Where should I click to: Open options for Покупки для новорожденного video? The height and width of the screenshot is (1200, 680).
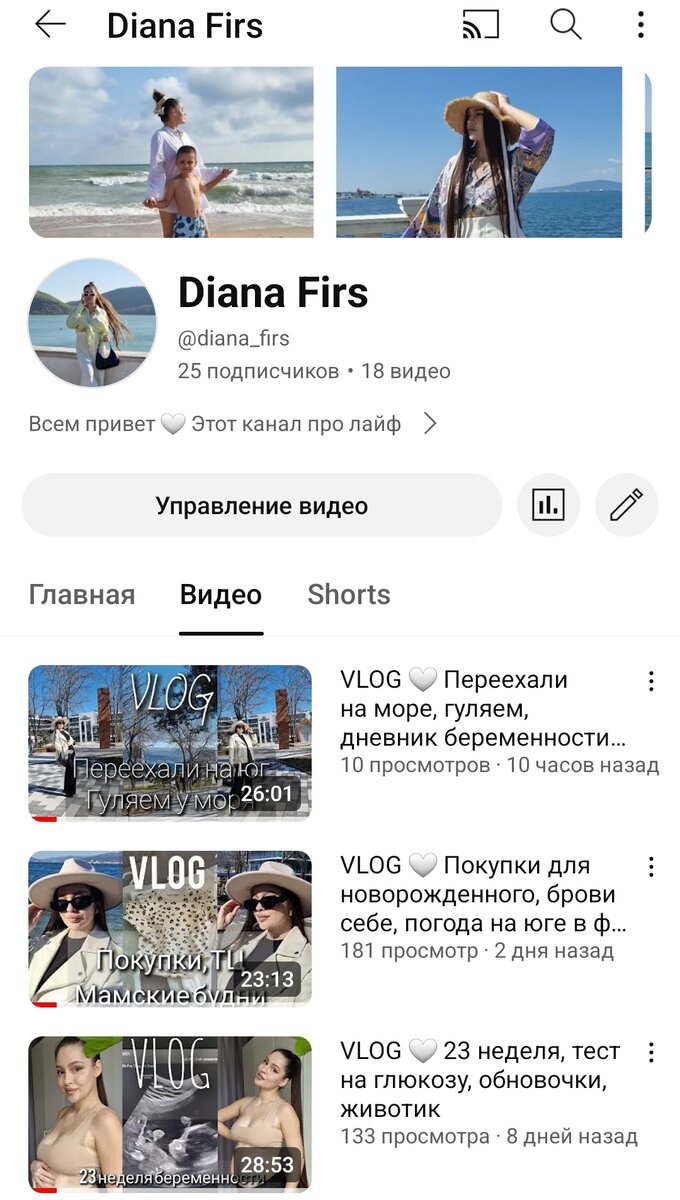[651, 867]
